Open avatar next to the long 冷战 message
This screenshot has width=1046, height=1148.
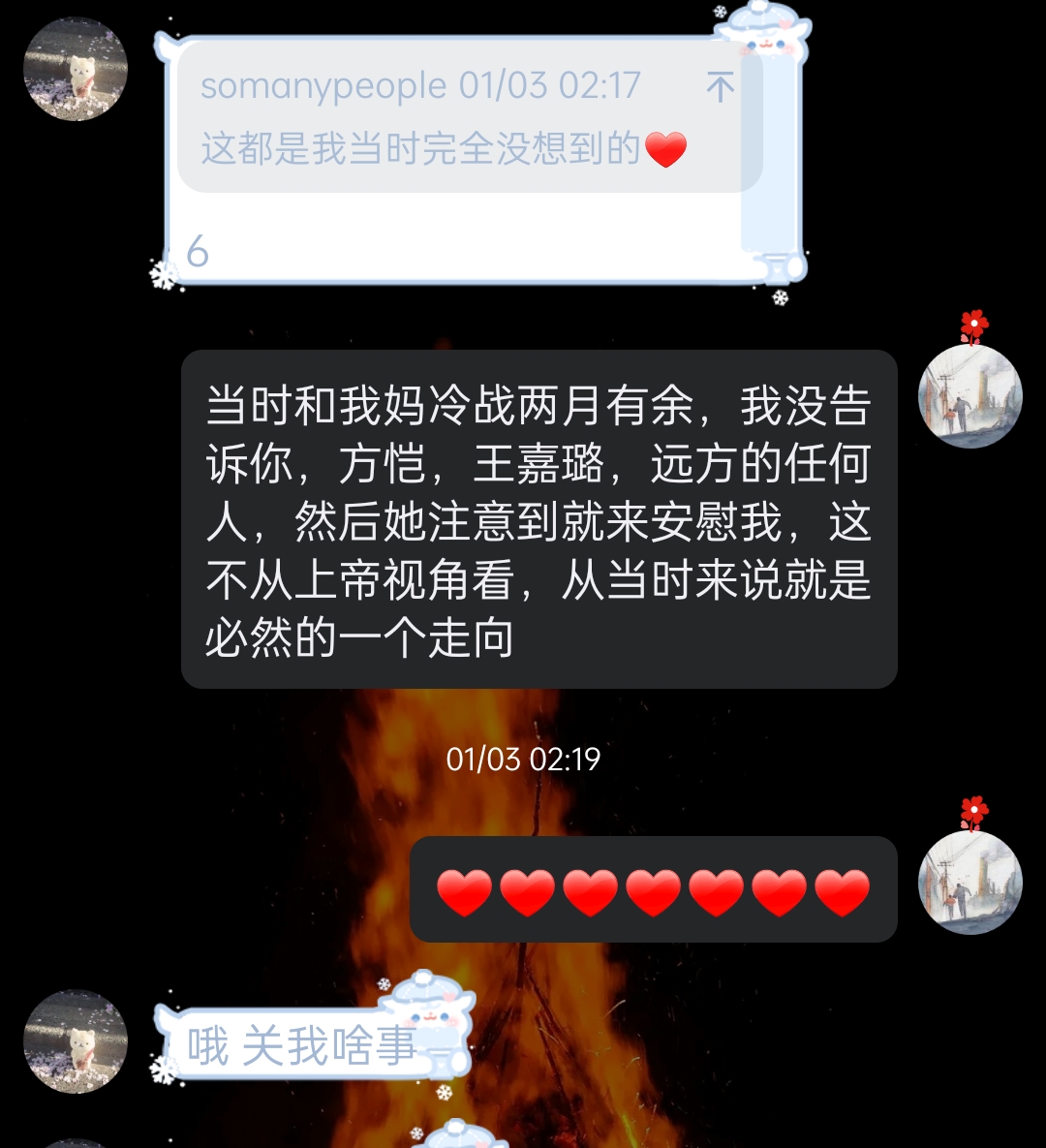click(969, 396)
